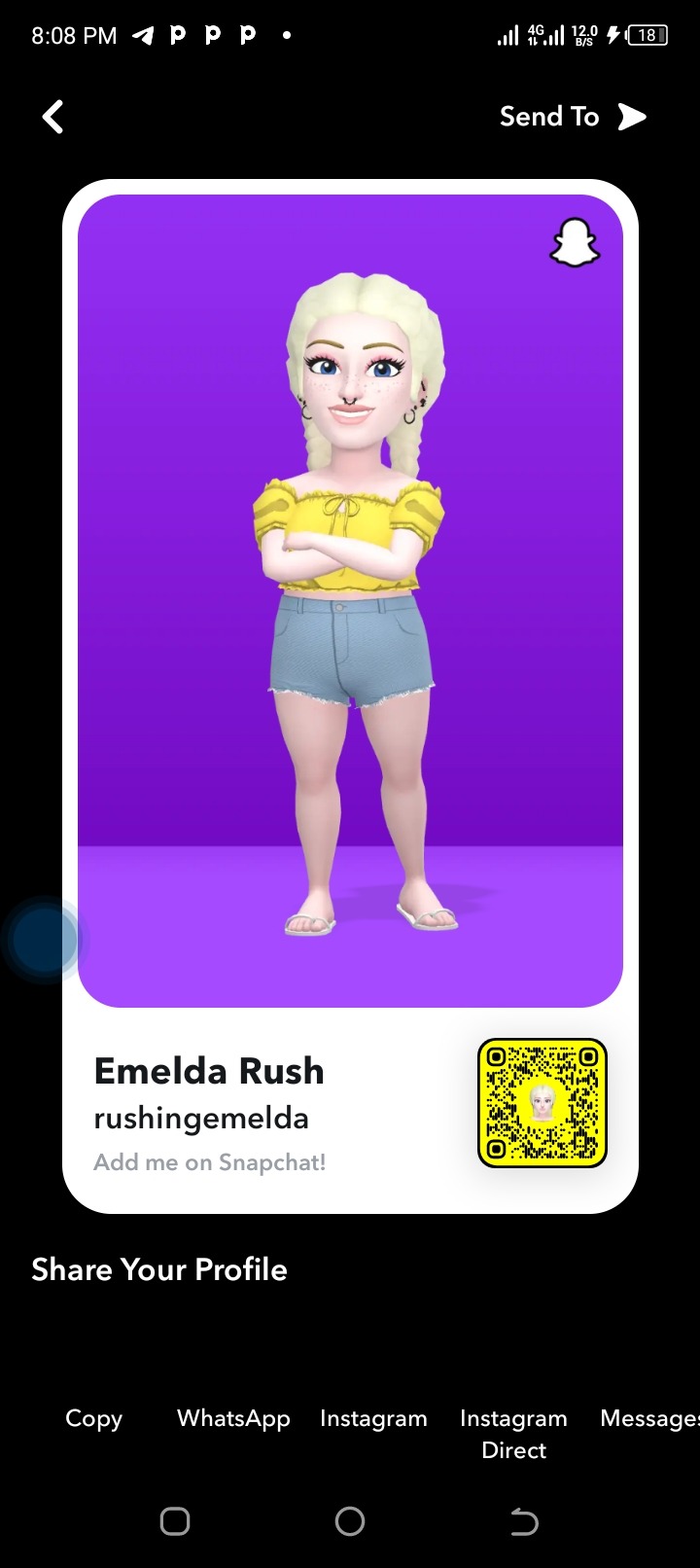Open recent apps from the navigation bar

tap(175, 1521)
